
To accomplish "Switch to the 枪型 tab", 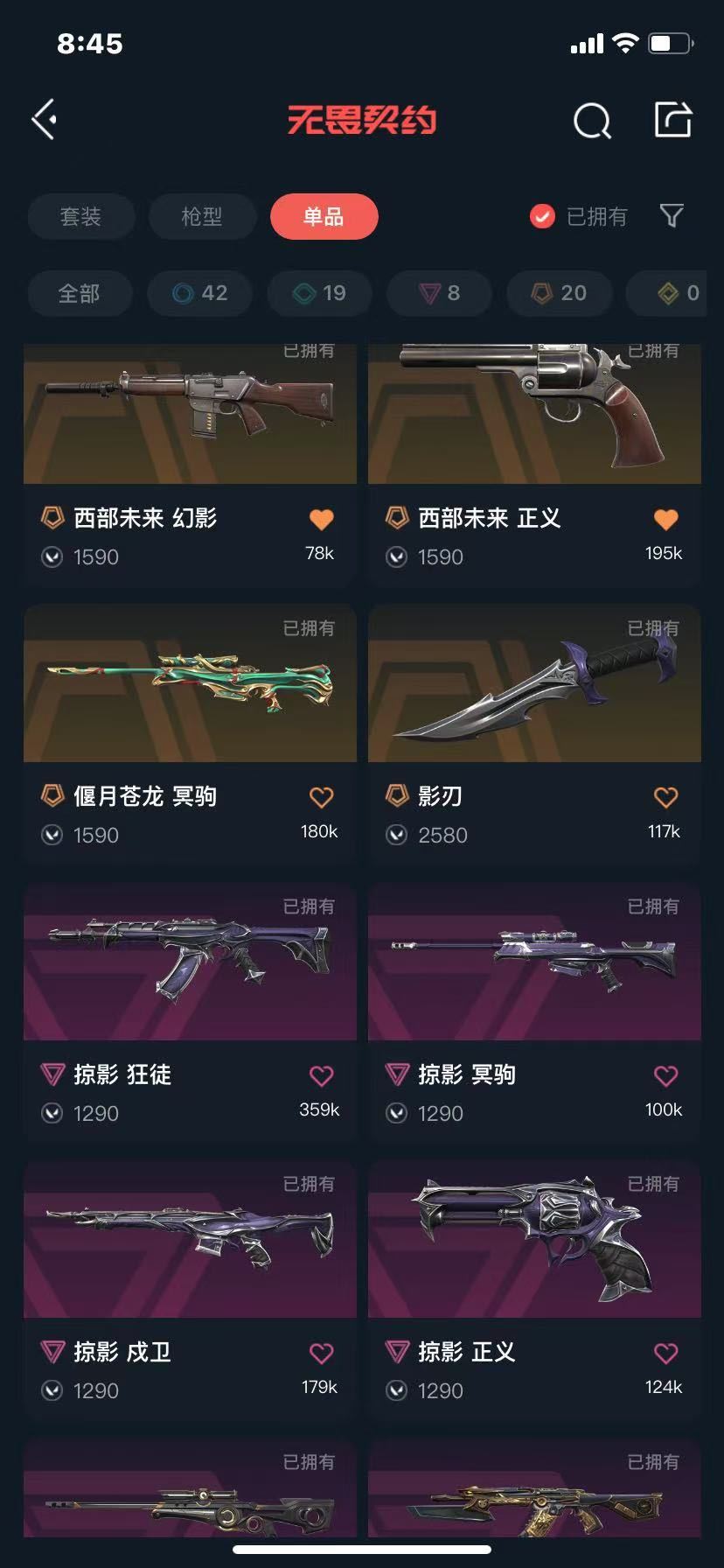I will [202, 216].
